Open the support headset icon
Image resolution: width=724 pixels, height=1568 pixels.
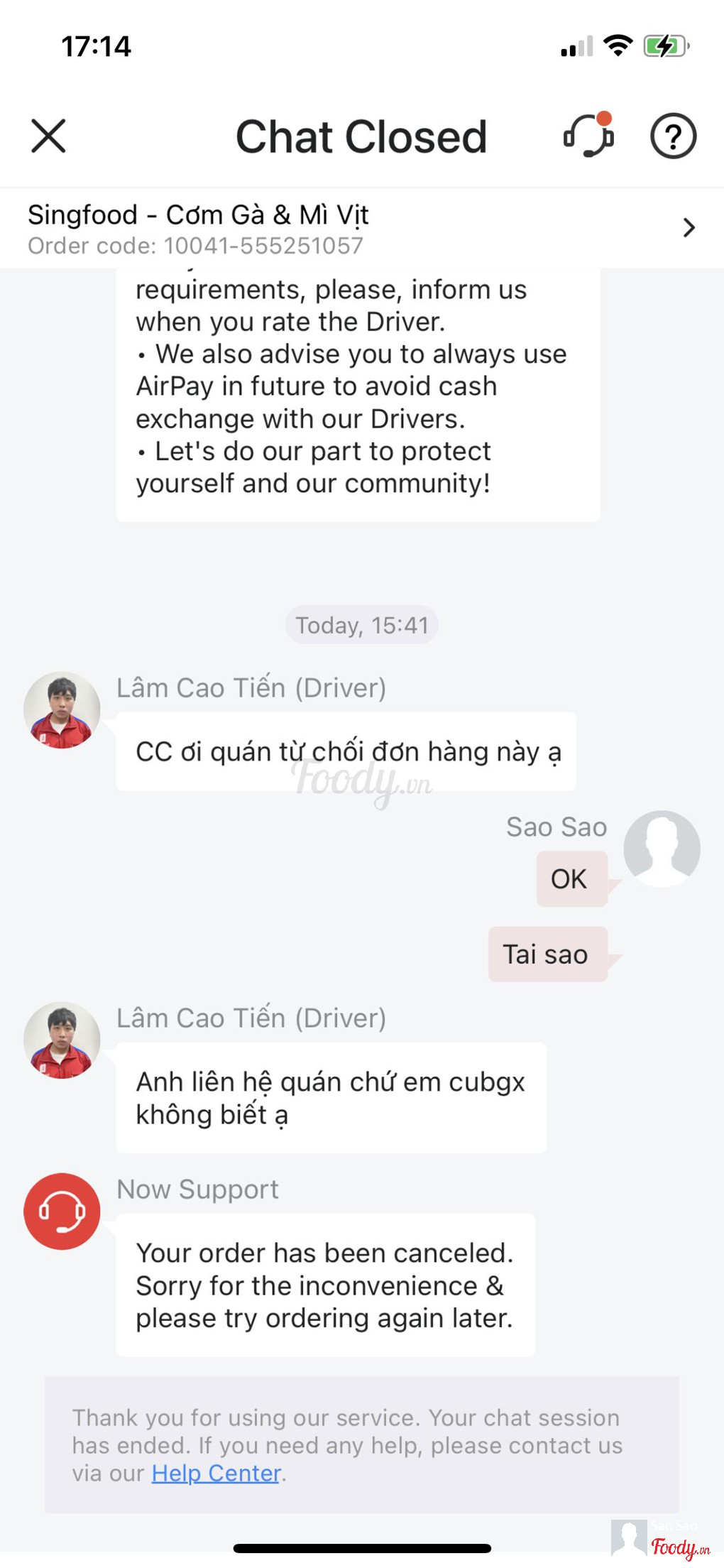[588, 135]
